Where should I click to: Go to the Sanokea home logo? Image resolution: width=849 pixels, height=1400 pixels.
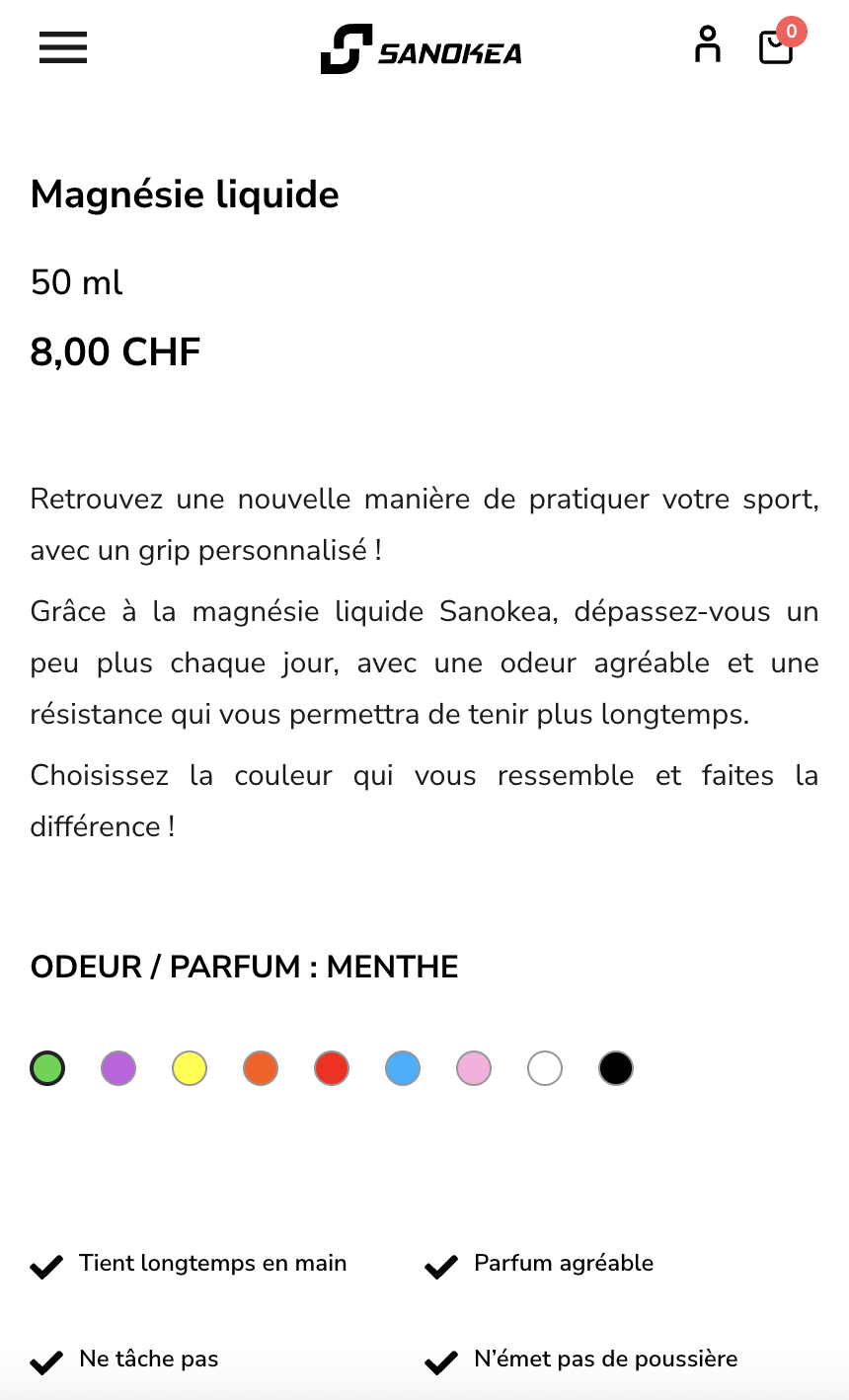(x=421, y=48)
